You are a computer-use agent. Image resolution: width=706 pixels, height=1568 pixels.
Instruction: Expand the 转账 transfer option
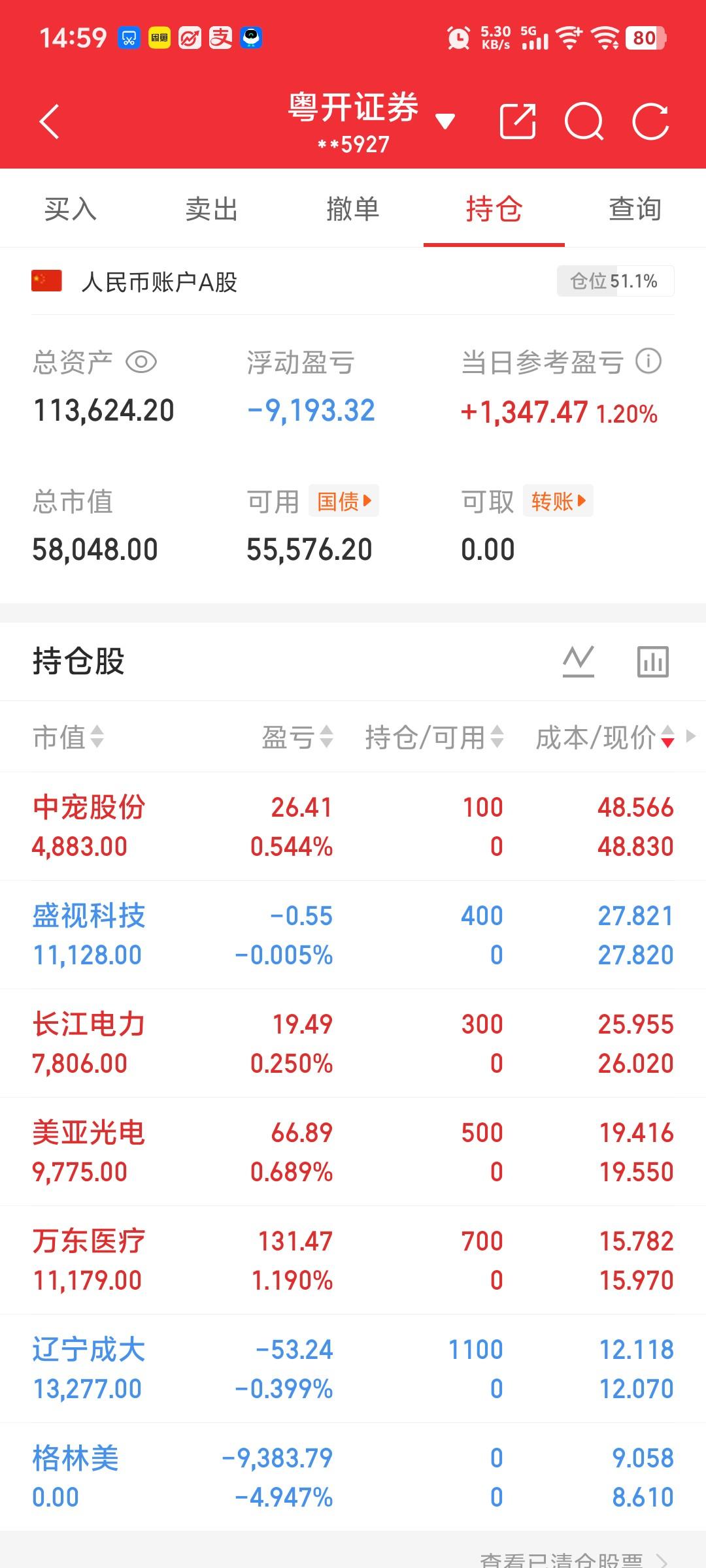click(558, 500)
